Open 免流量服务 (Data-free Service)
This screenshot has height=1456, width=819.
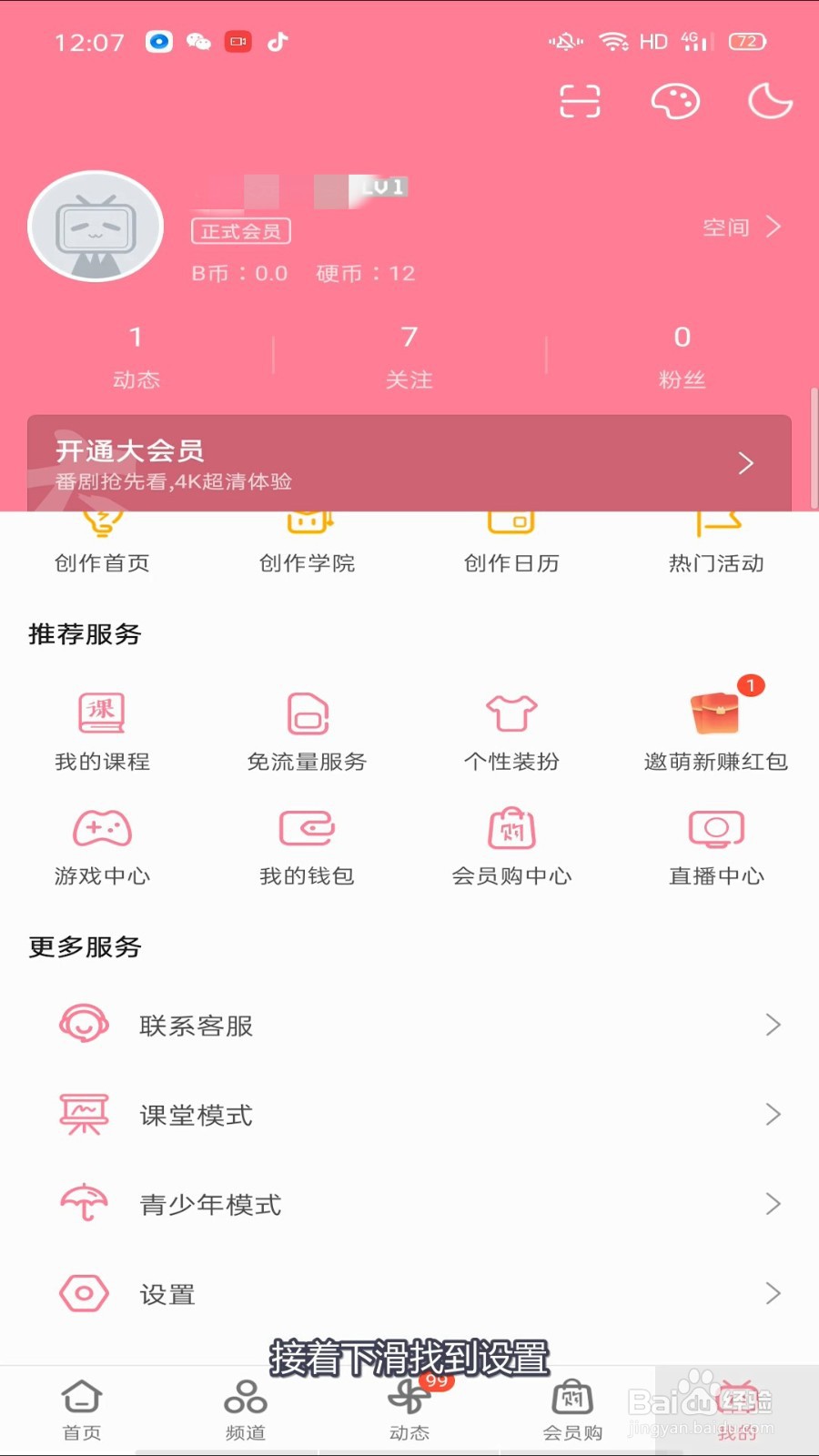[307, 728]
